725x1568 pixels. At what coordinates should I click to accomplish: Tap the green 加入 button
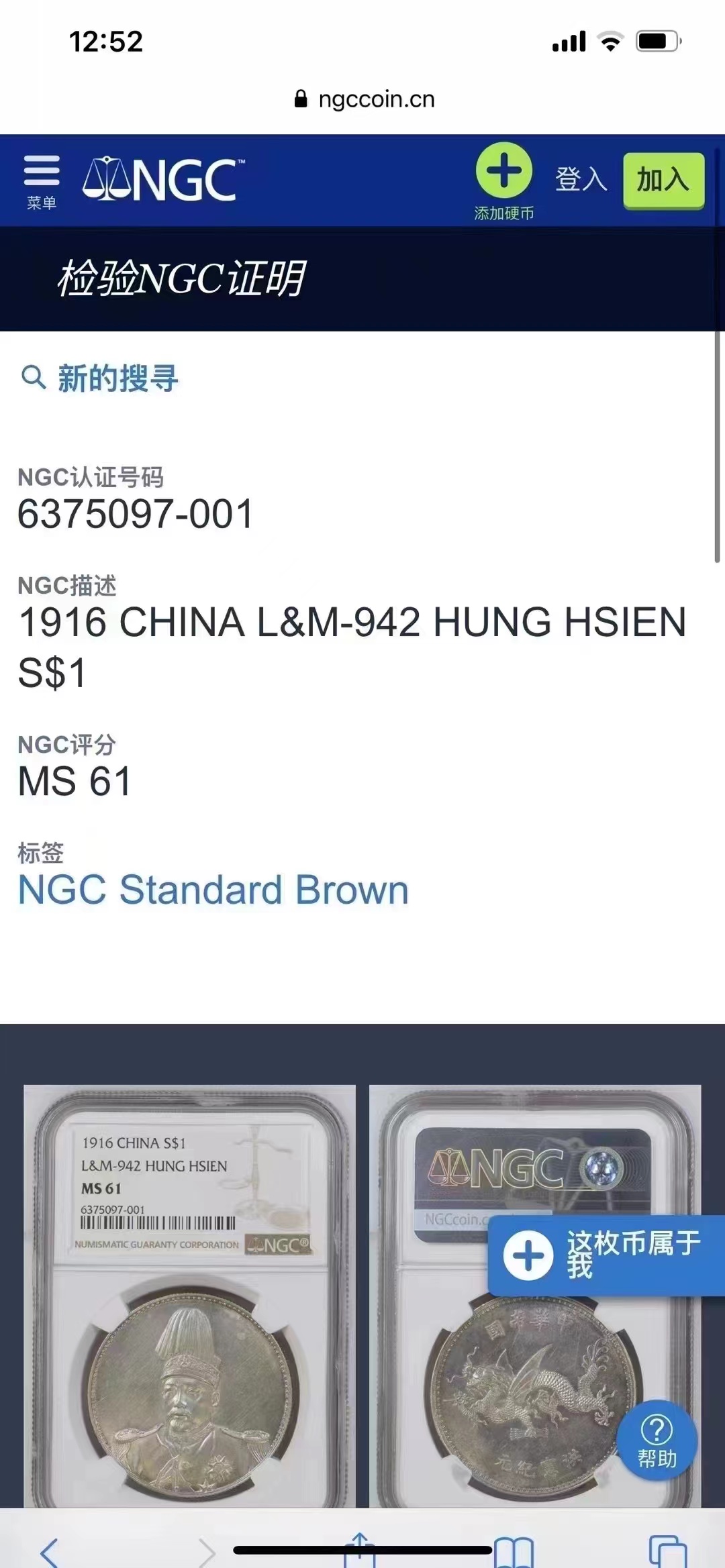click(x=663, y=180)
